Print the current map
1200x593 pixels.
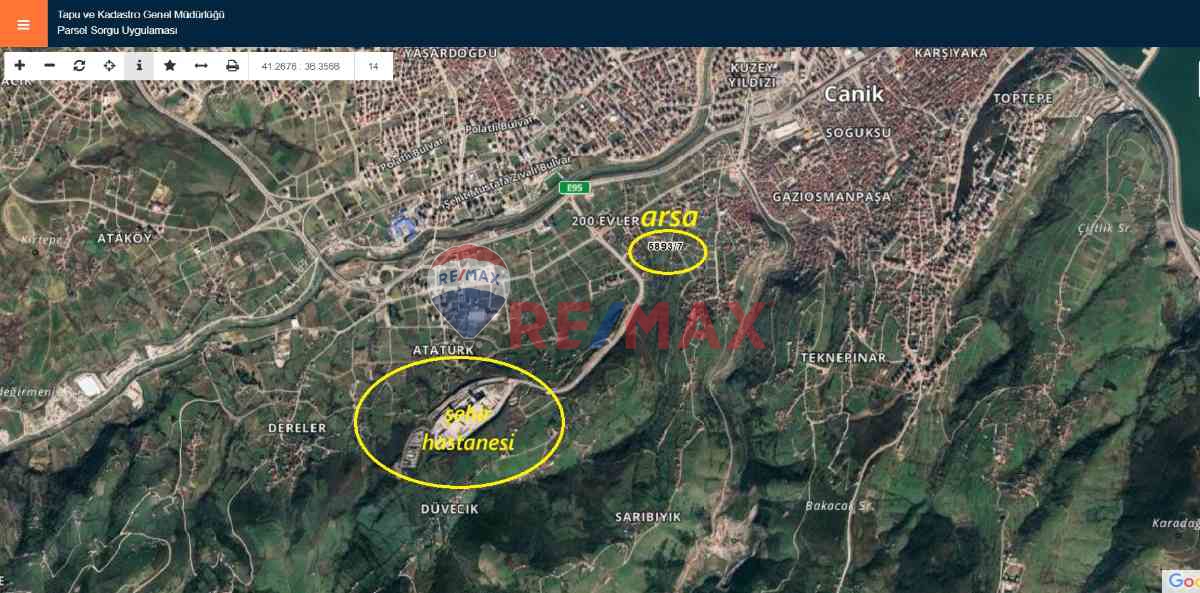pyautogui.click(x=232, y=66)
